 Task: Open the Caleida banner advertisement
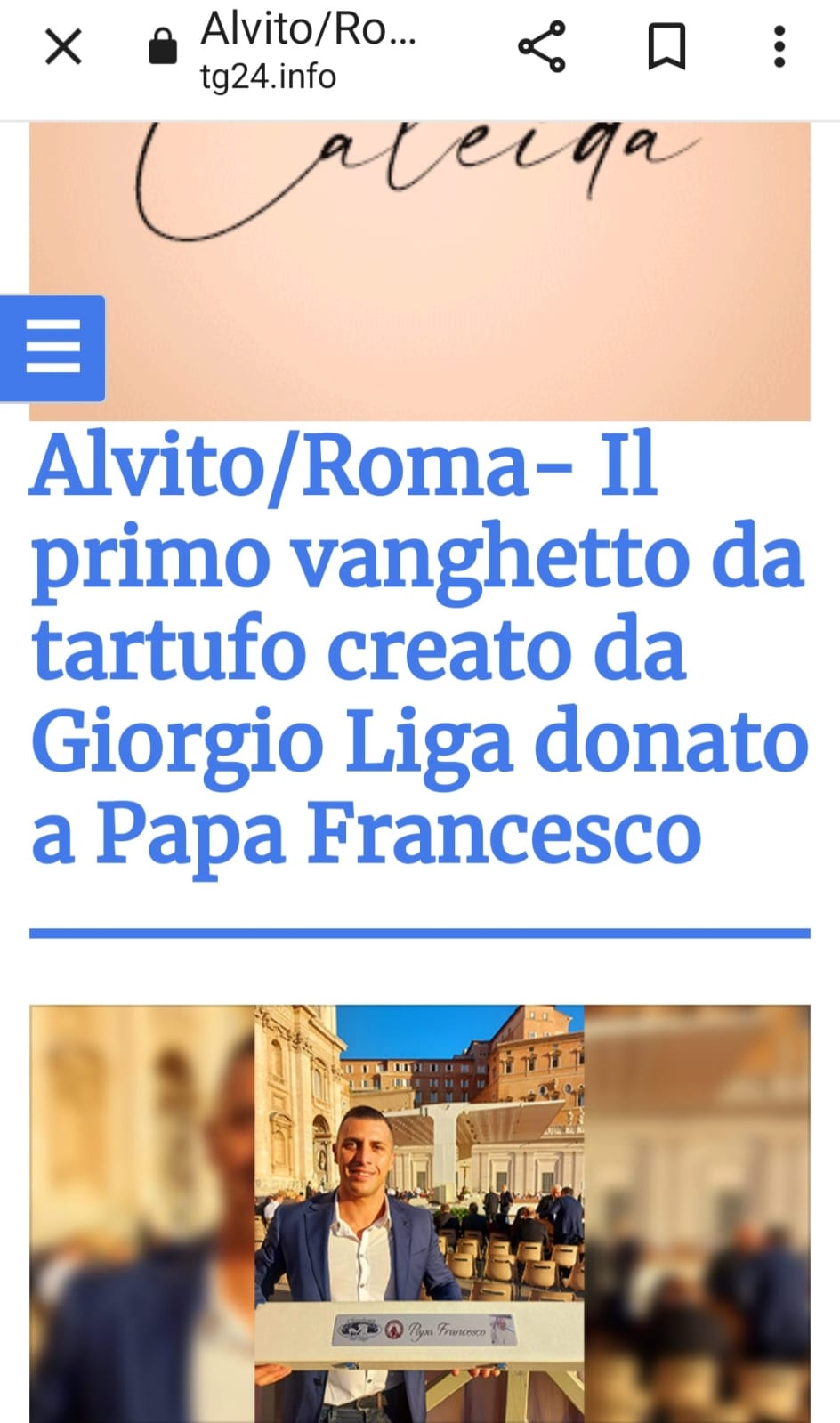tap(420, 271)
